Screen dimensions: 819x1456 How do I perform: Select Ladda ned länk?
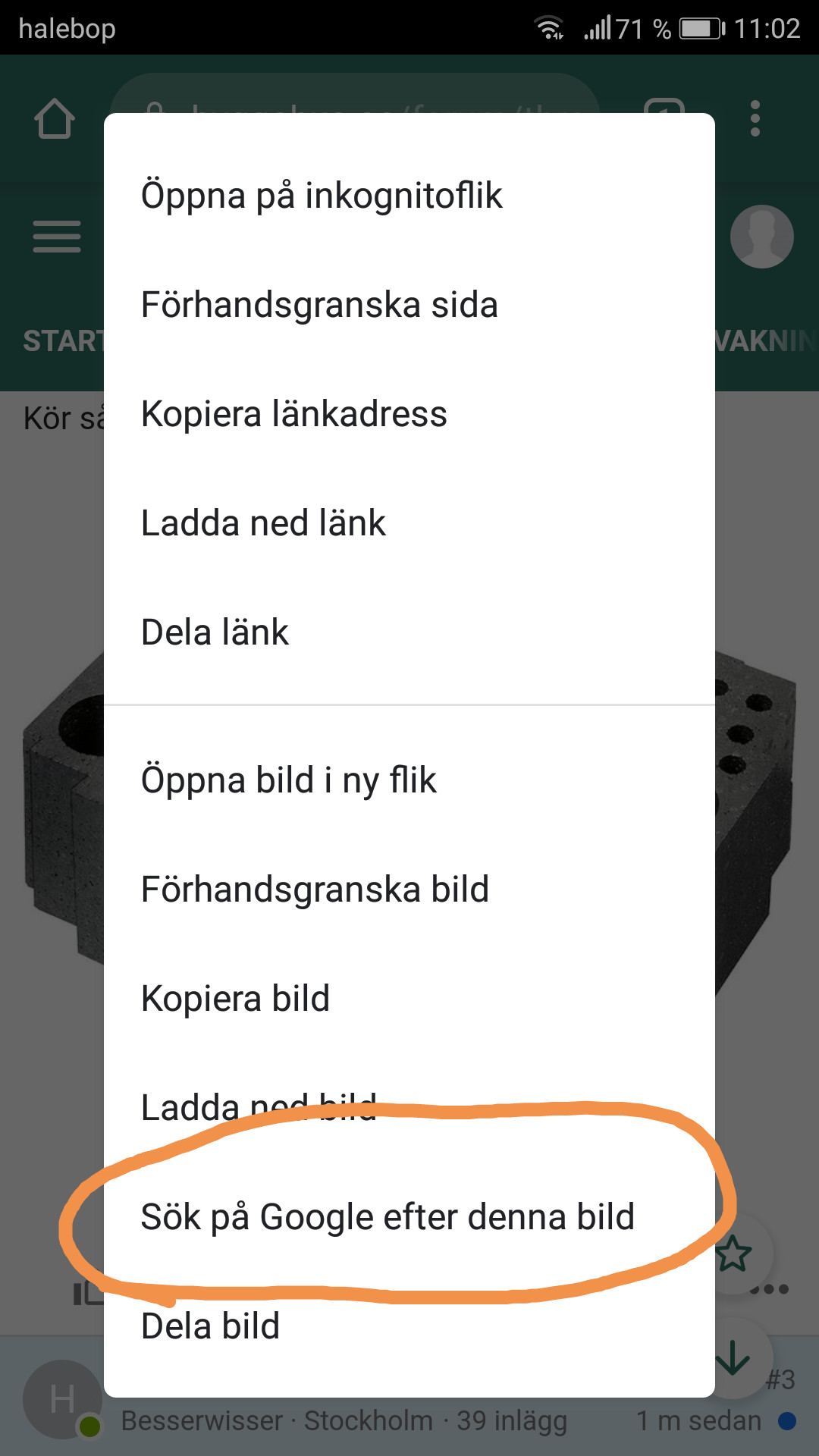[409, 522]
